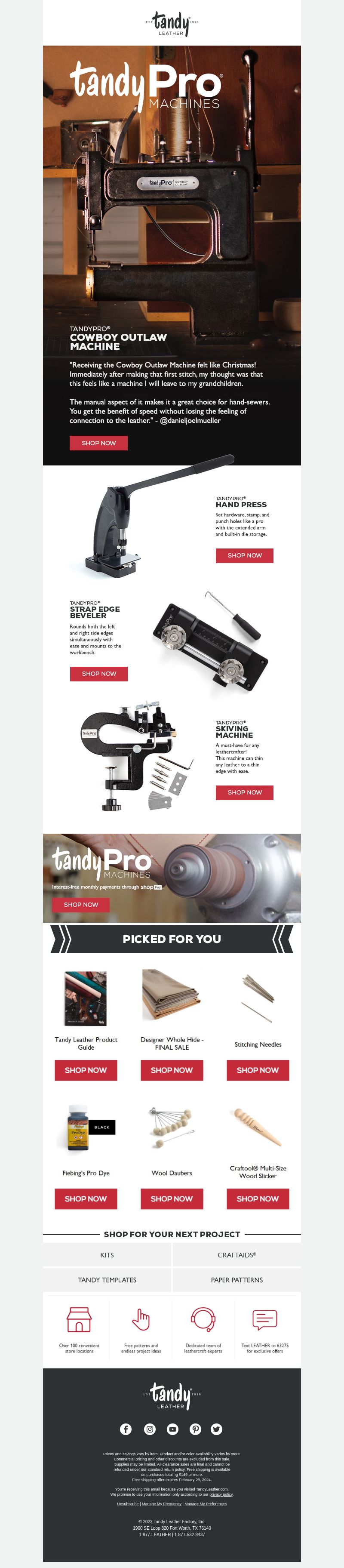Shop the Strap Edge Beveler

click(x=98, y=673)
